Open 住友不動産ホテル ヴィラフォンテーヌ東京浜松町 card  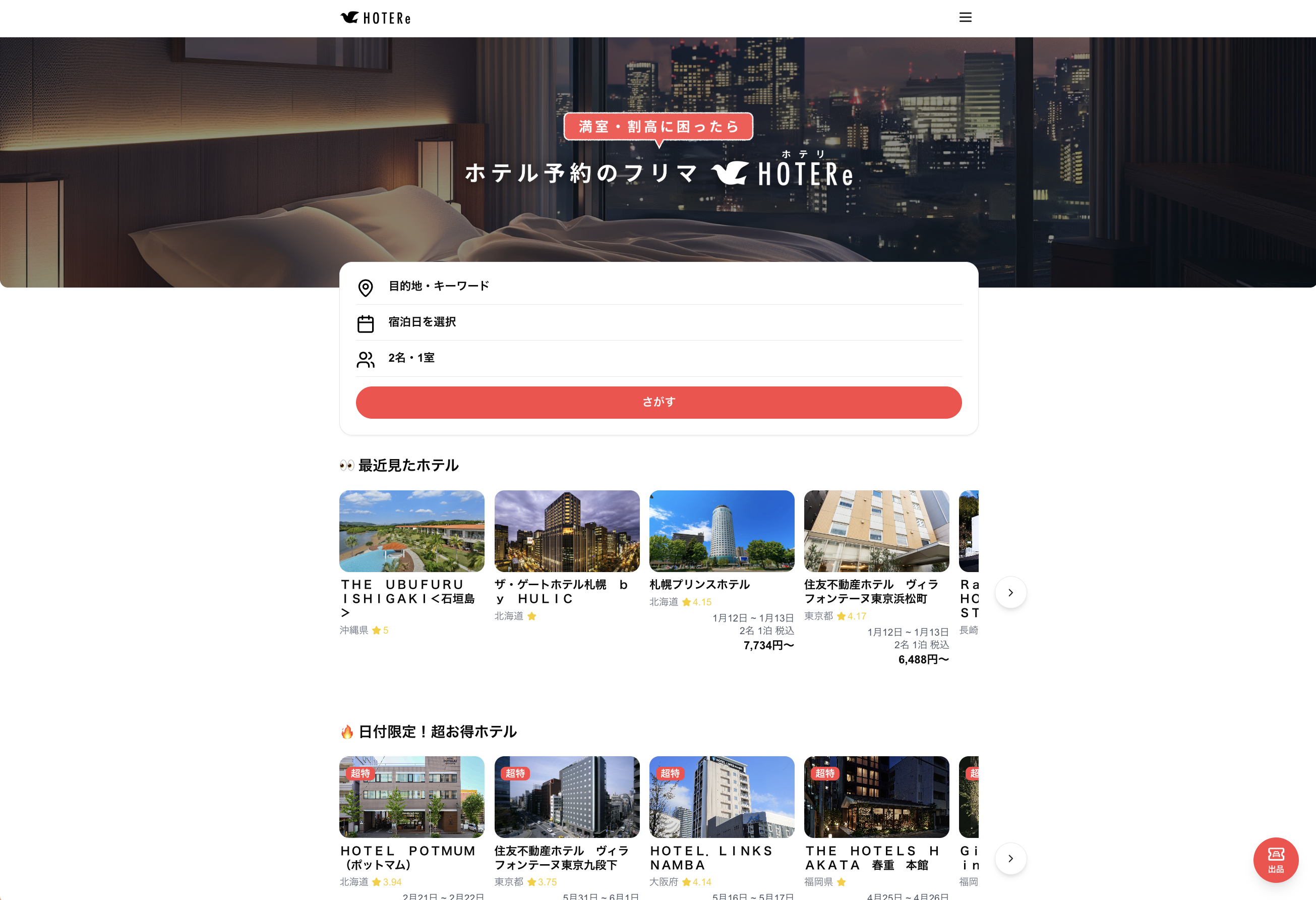pos(876,531)
